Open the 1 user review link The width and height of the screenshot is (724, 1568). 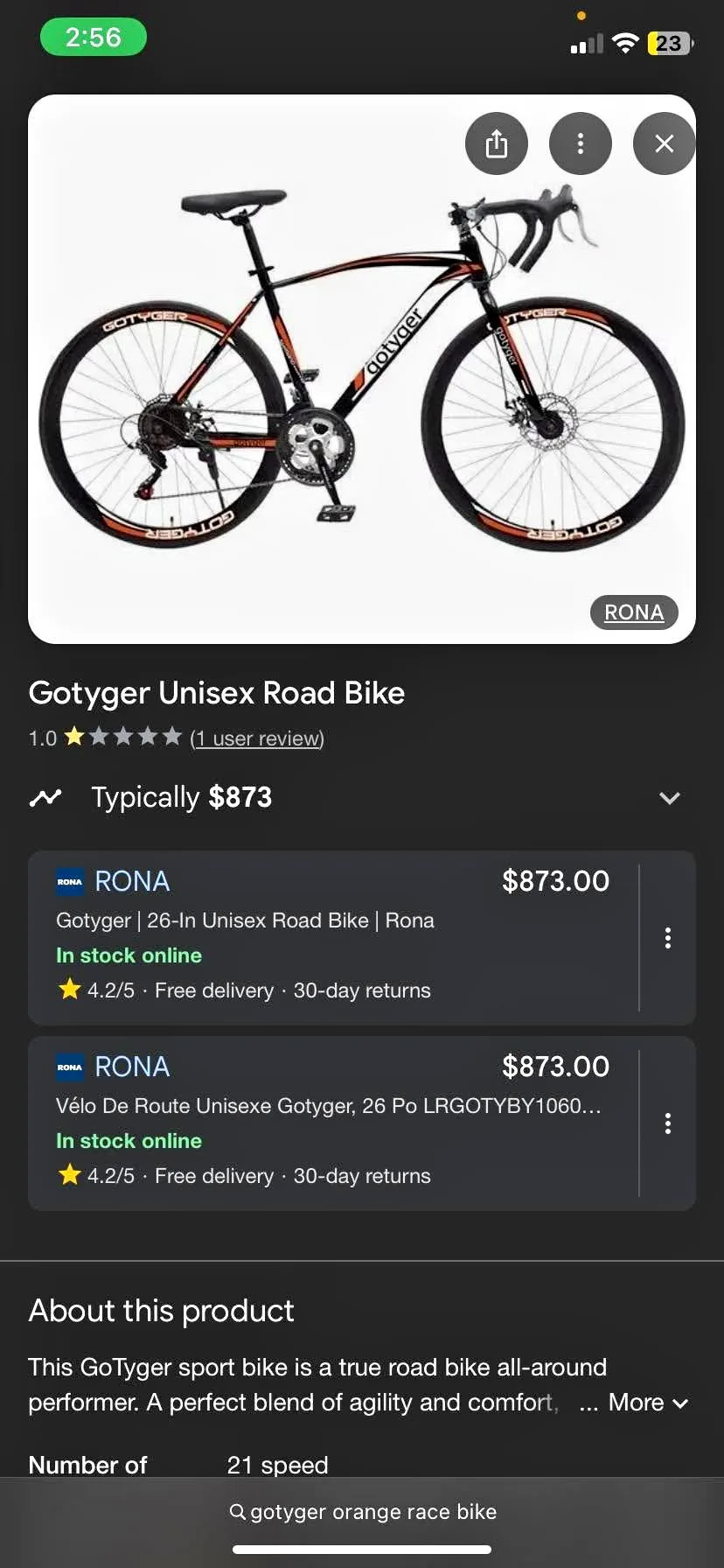tap(258, 738)
